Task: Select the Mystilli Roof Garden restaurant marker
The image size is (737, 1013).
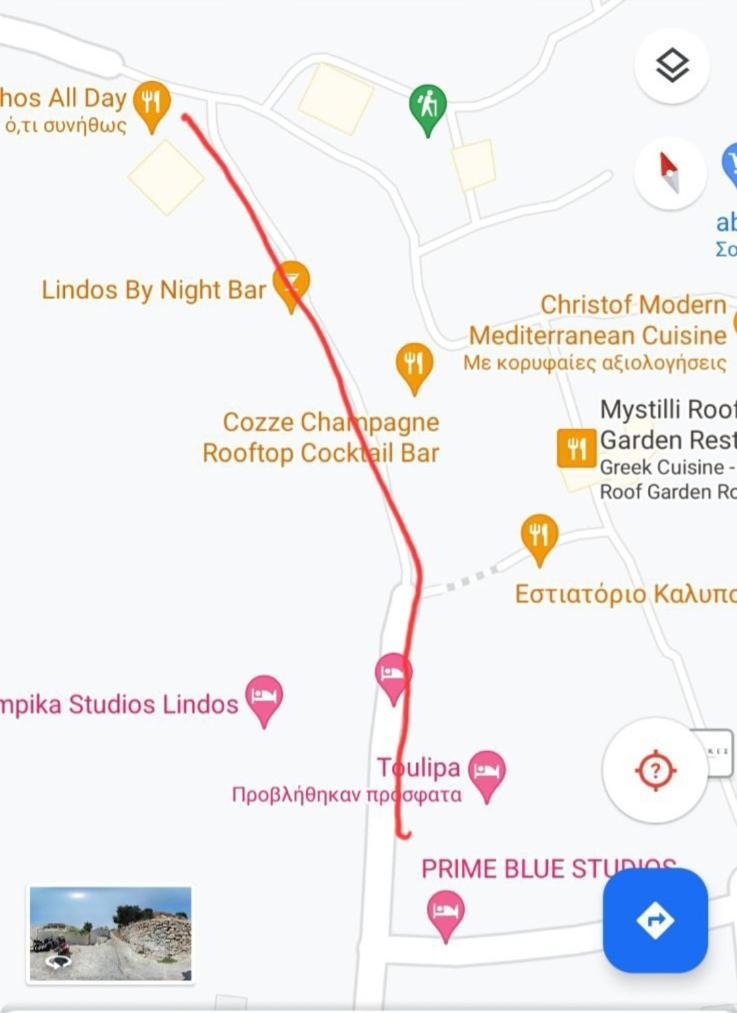Action: (576, 448)
